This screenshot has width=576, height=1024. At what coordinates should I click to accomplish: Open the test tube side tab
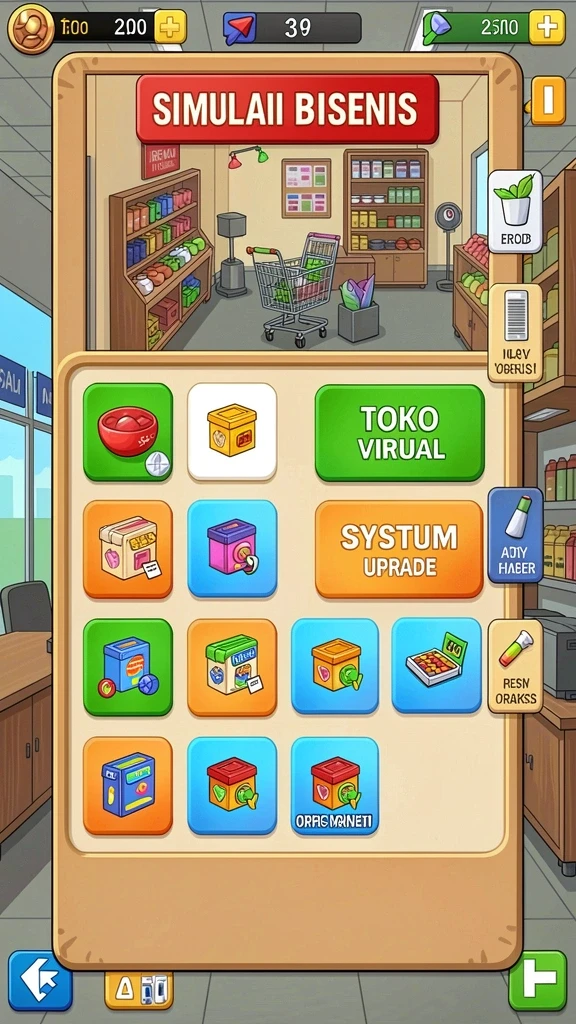pos(516,666)
